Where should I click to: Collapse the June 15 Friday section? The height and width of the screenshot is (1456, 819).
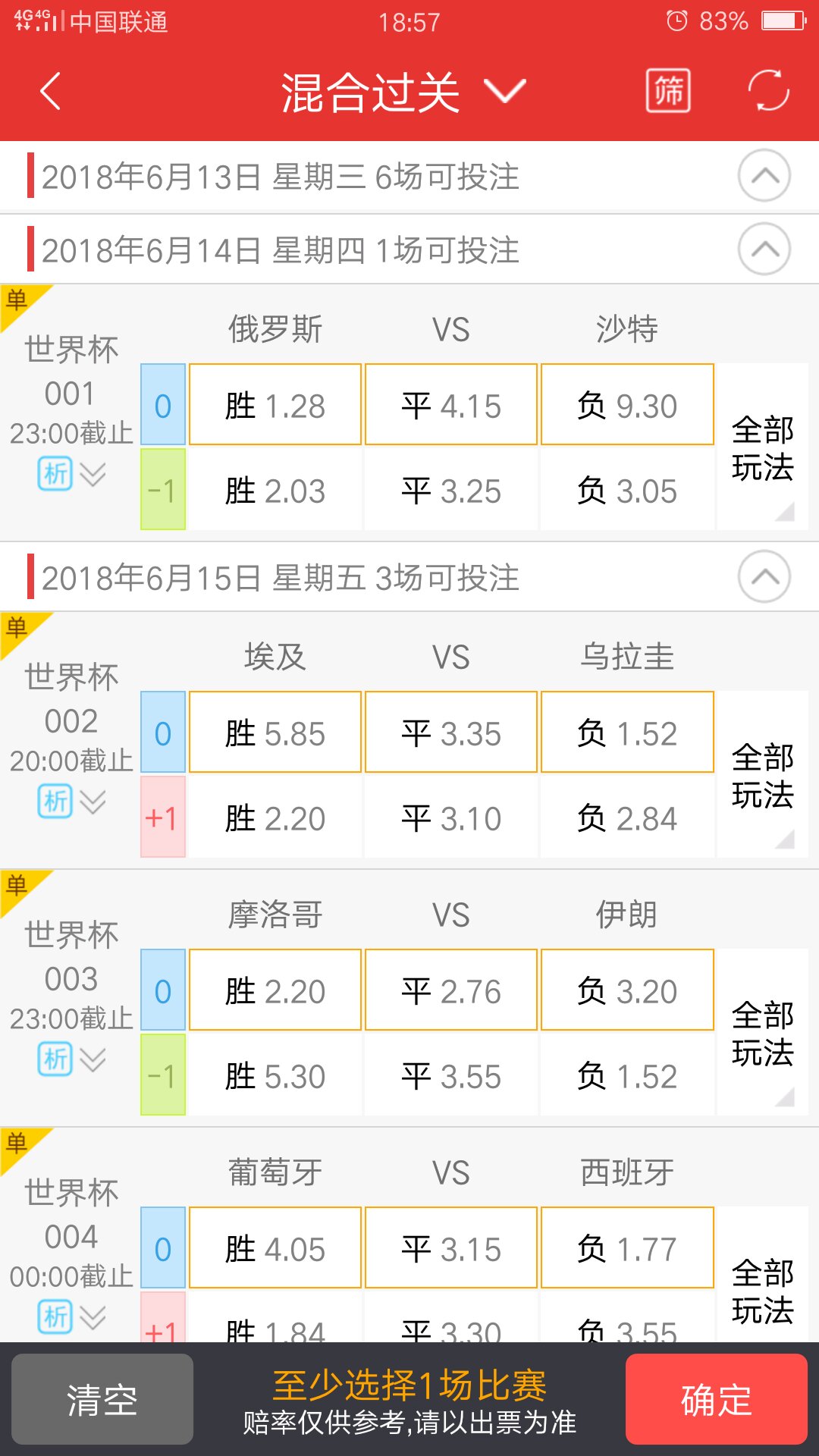764,576
